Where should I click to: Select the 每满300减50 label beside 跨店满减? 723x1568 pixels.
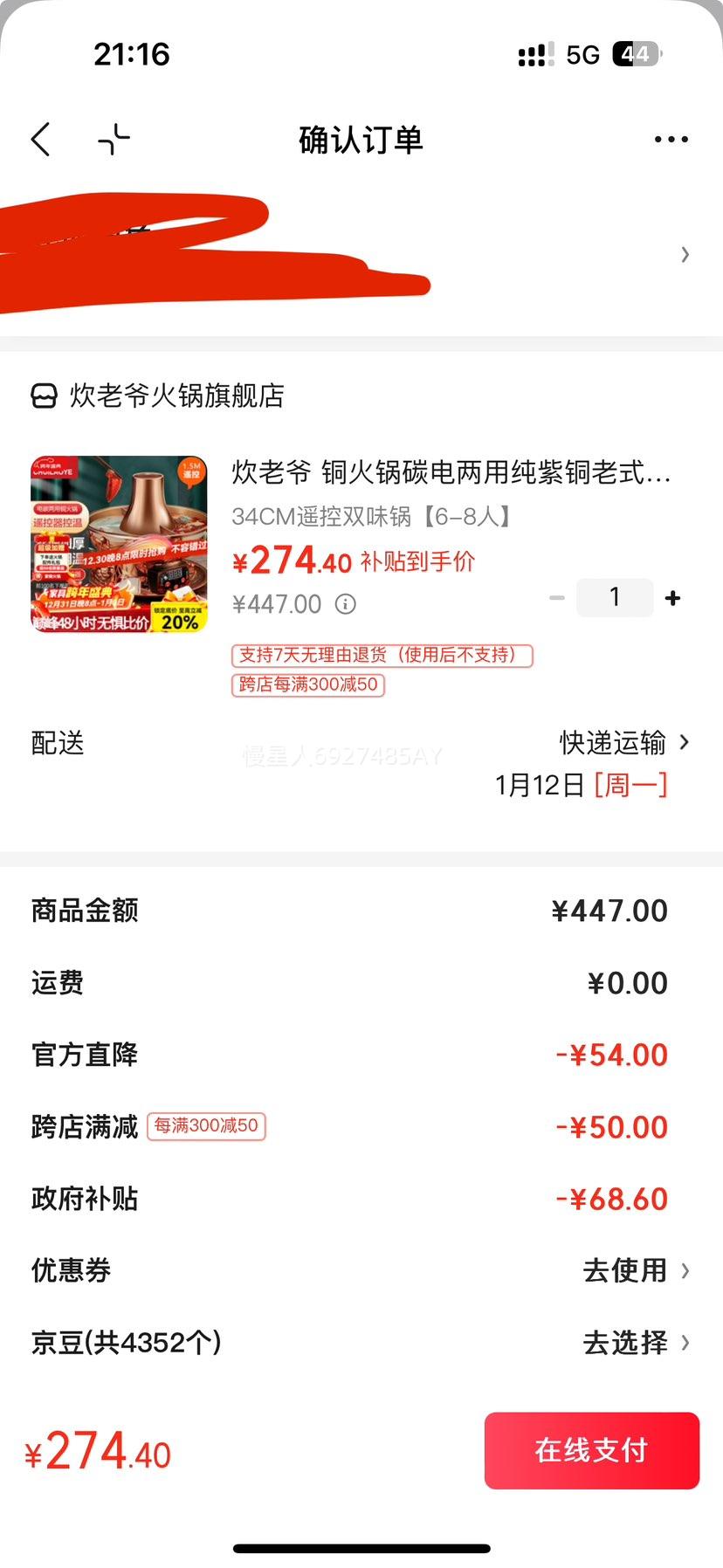[x=205, y=1126]
